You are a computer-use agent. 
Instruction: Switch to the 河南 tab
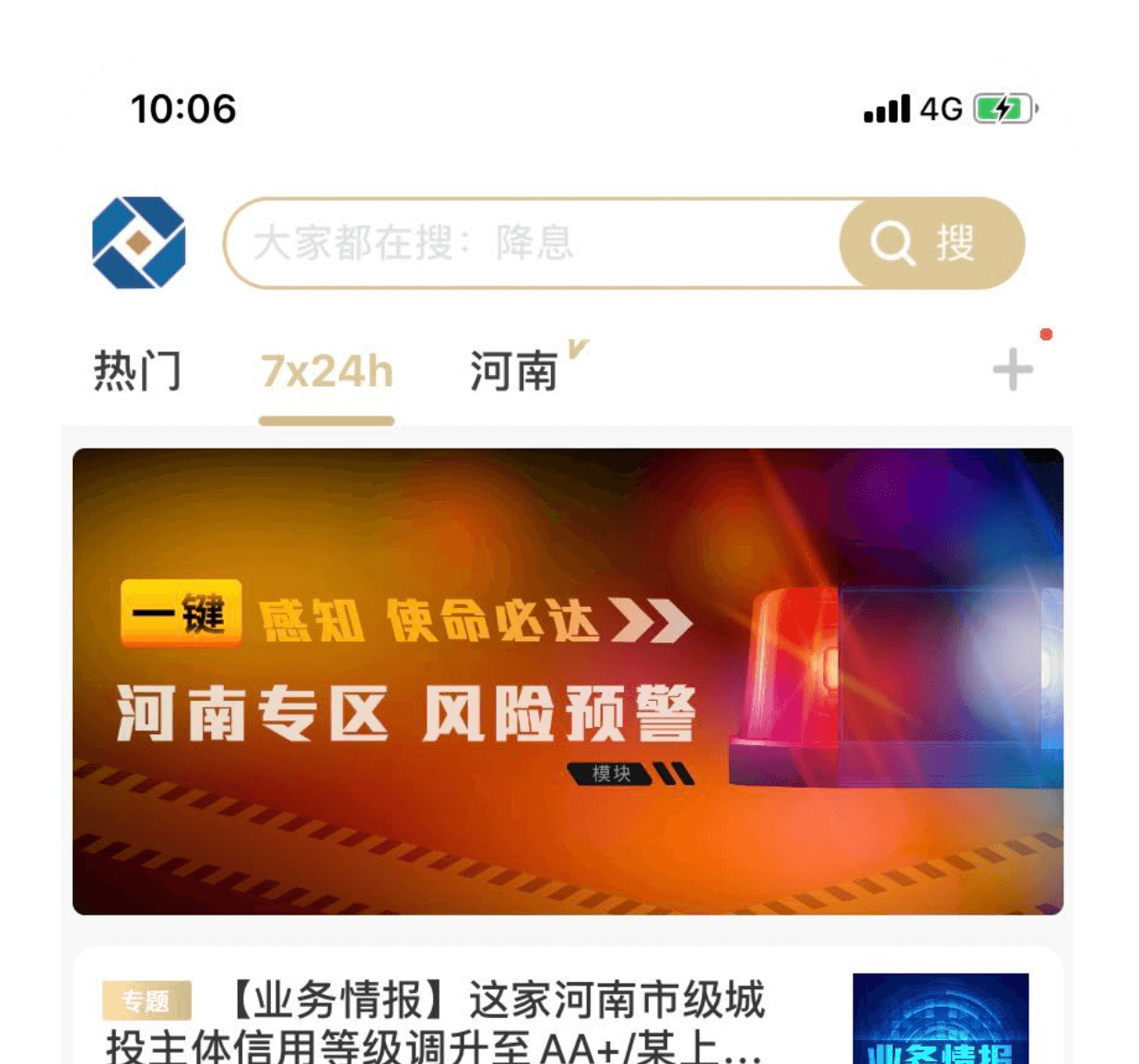(516, 371)
